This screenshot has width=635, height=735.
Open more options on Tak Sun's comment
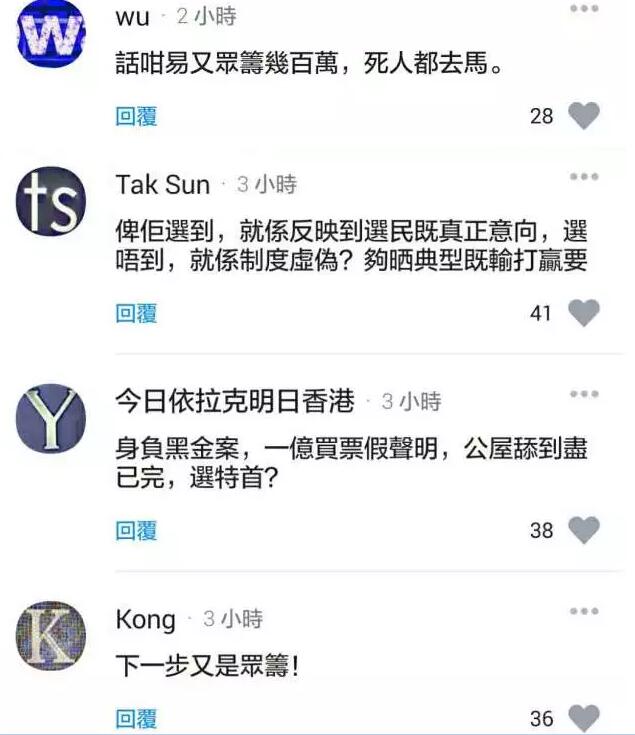click(584, 178)
